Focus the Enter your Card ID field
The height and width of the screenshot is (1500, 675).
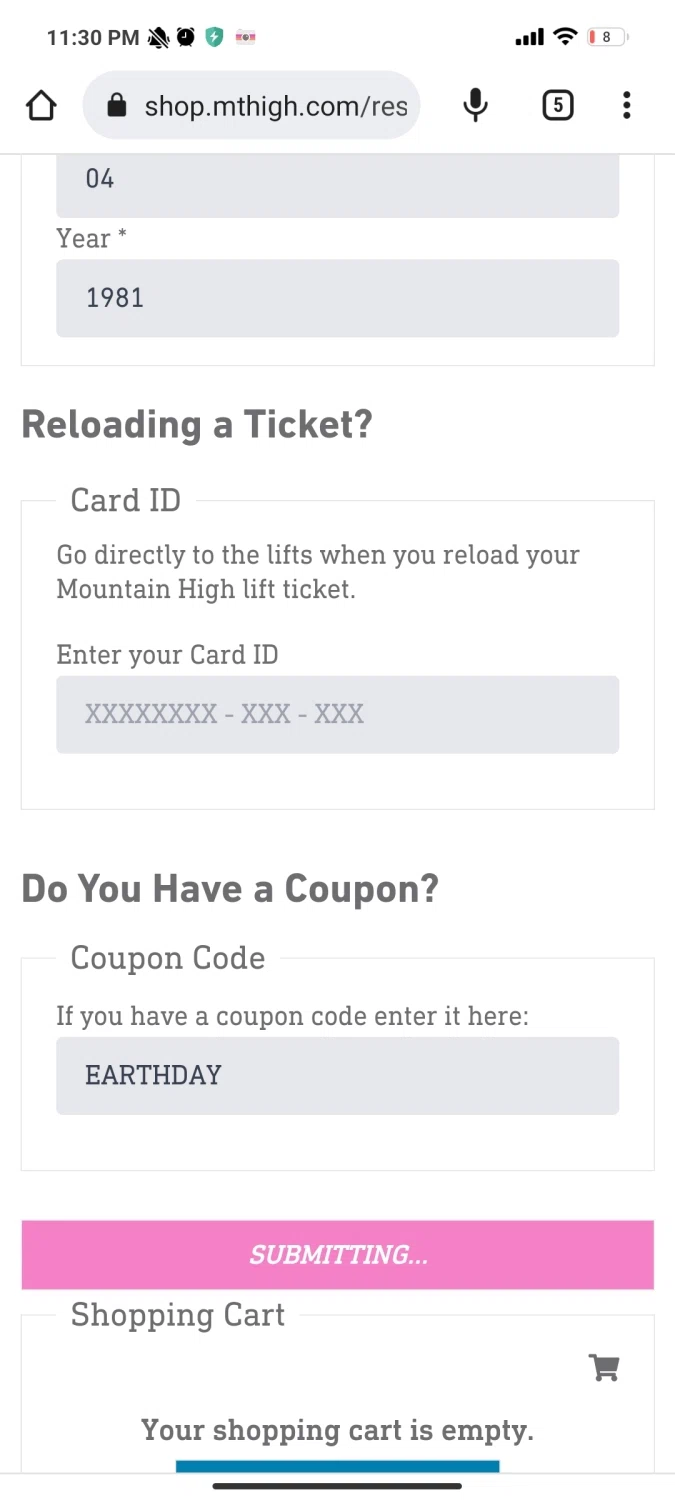[337, 714]
